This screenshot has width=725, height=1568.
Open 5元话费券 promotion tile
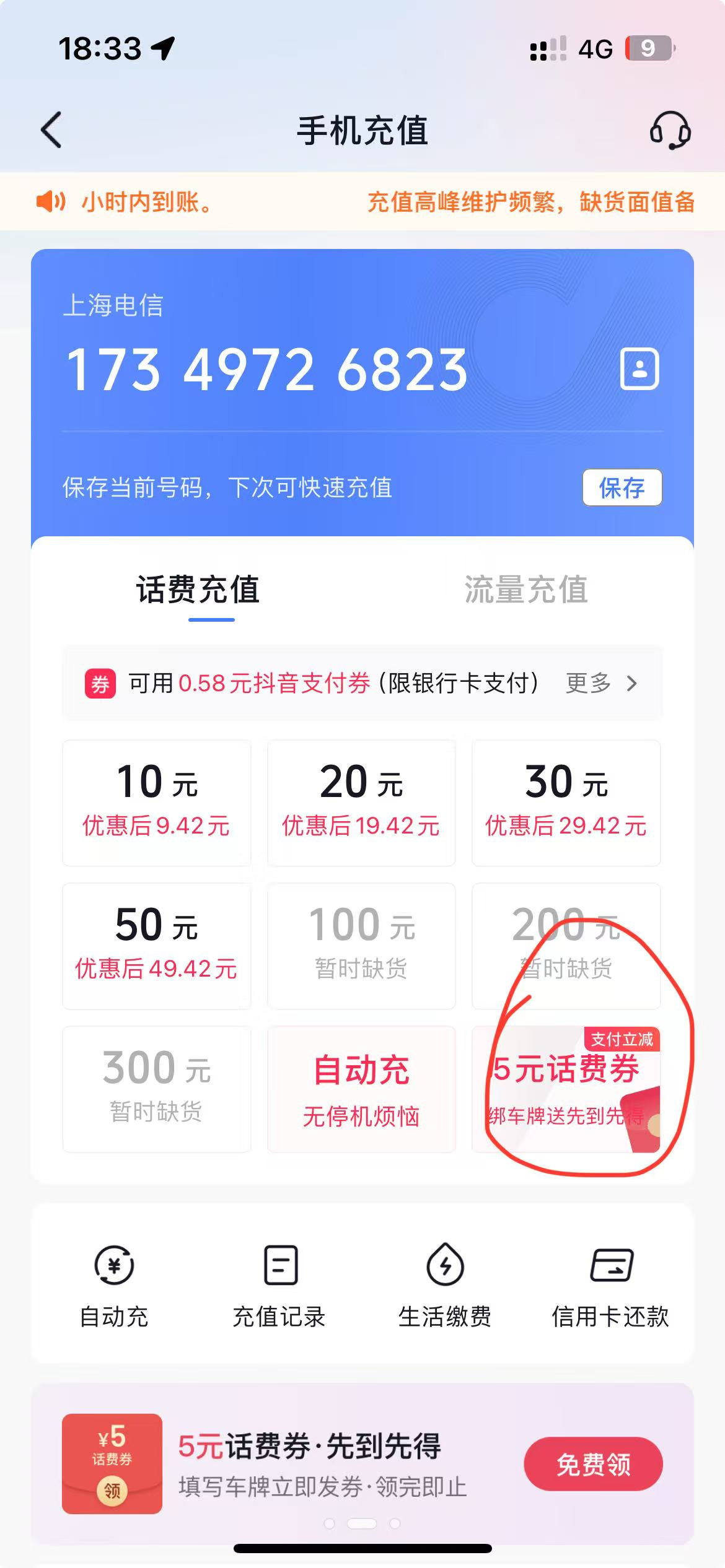[x=566, y=1089]
